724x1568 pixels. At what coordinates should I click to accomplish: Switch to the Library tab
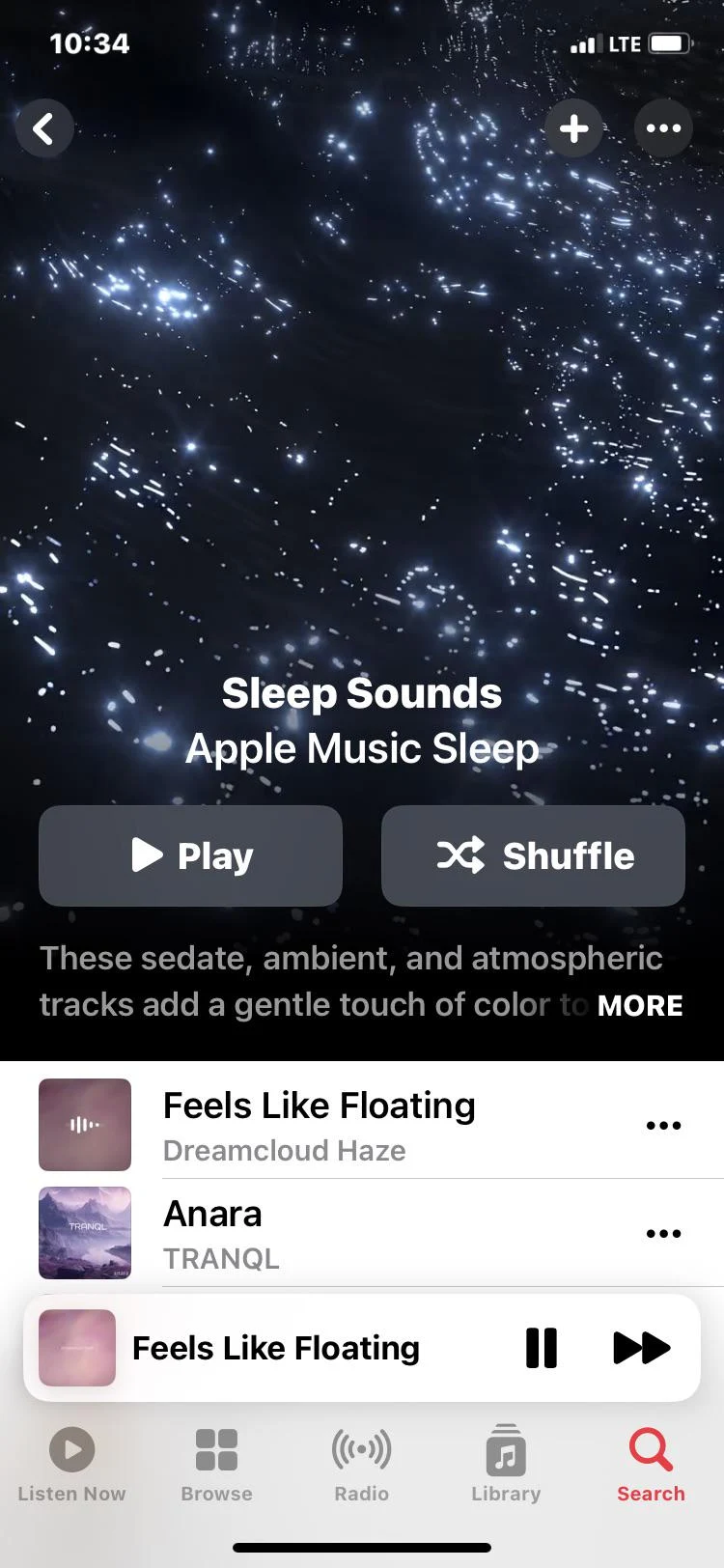click(505, 1464)
